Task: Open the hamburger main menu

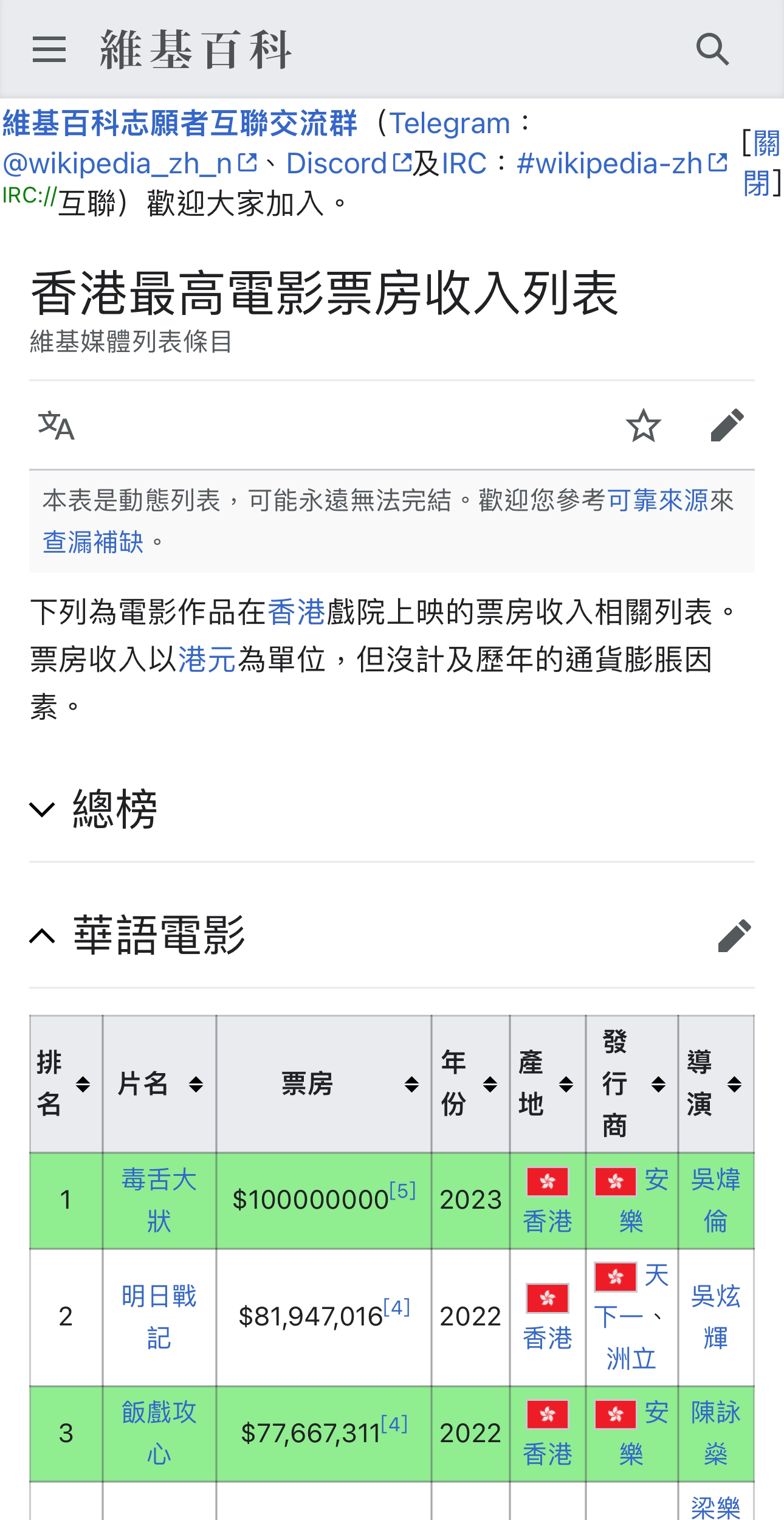Action: 49,49
